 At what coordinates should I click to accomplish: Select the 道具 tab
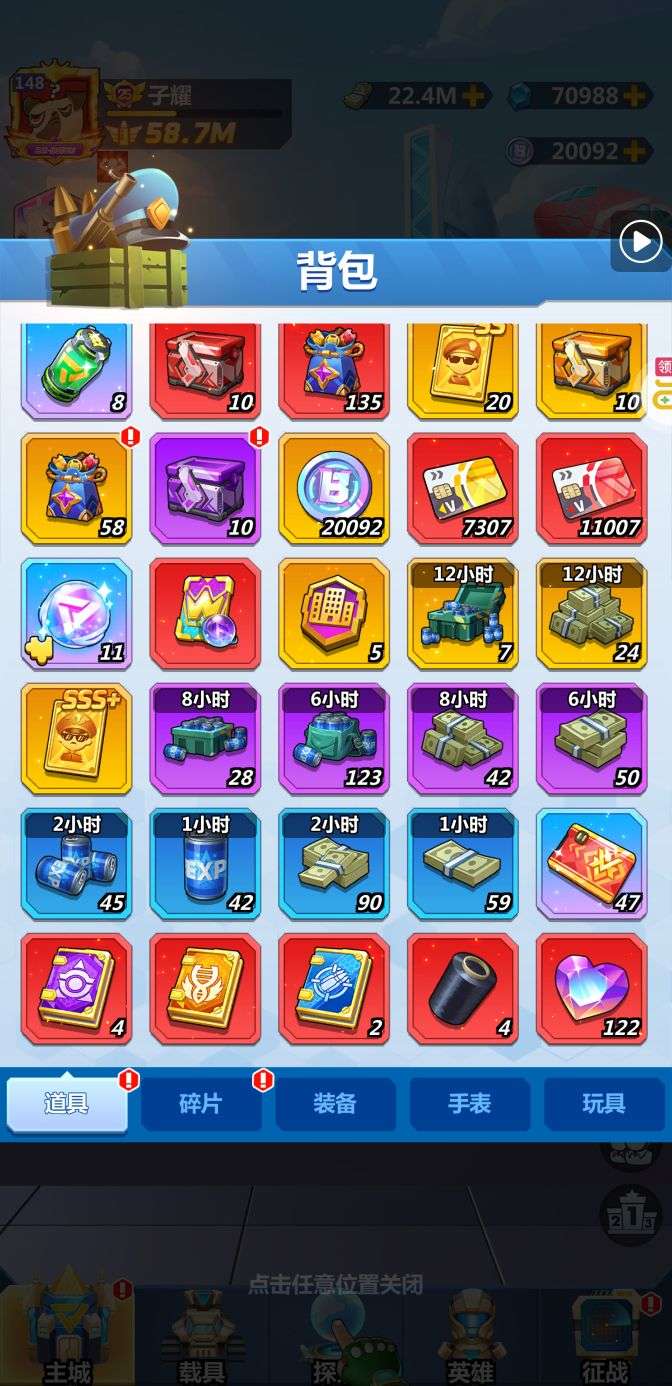(67, 1104)
